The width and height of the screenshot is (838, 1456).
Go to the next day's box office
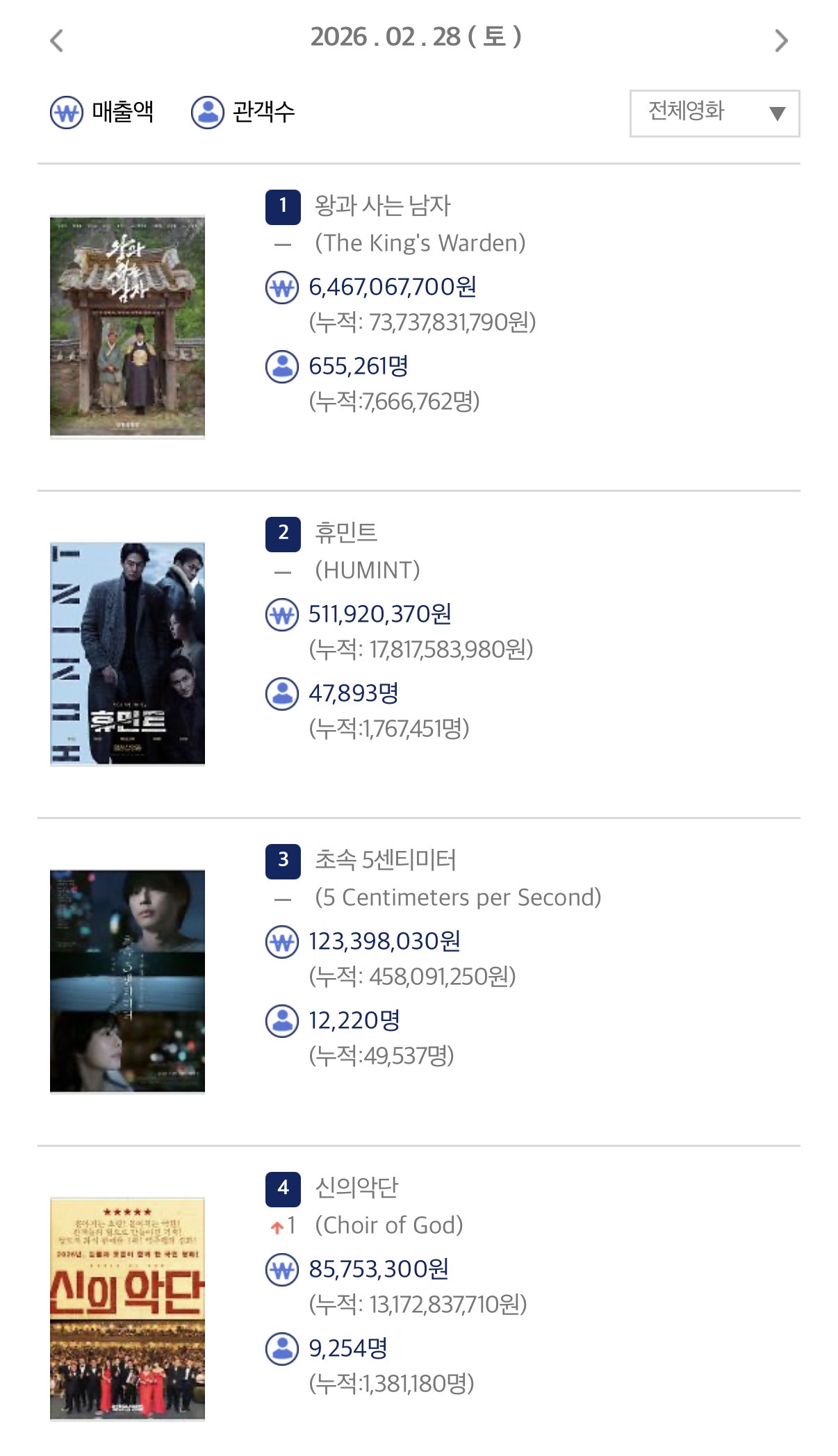click(x=781, y=40)
